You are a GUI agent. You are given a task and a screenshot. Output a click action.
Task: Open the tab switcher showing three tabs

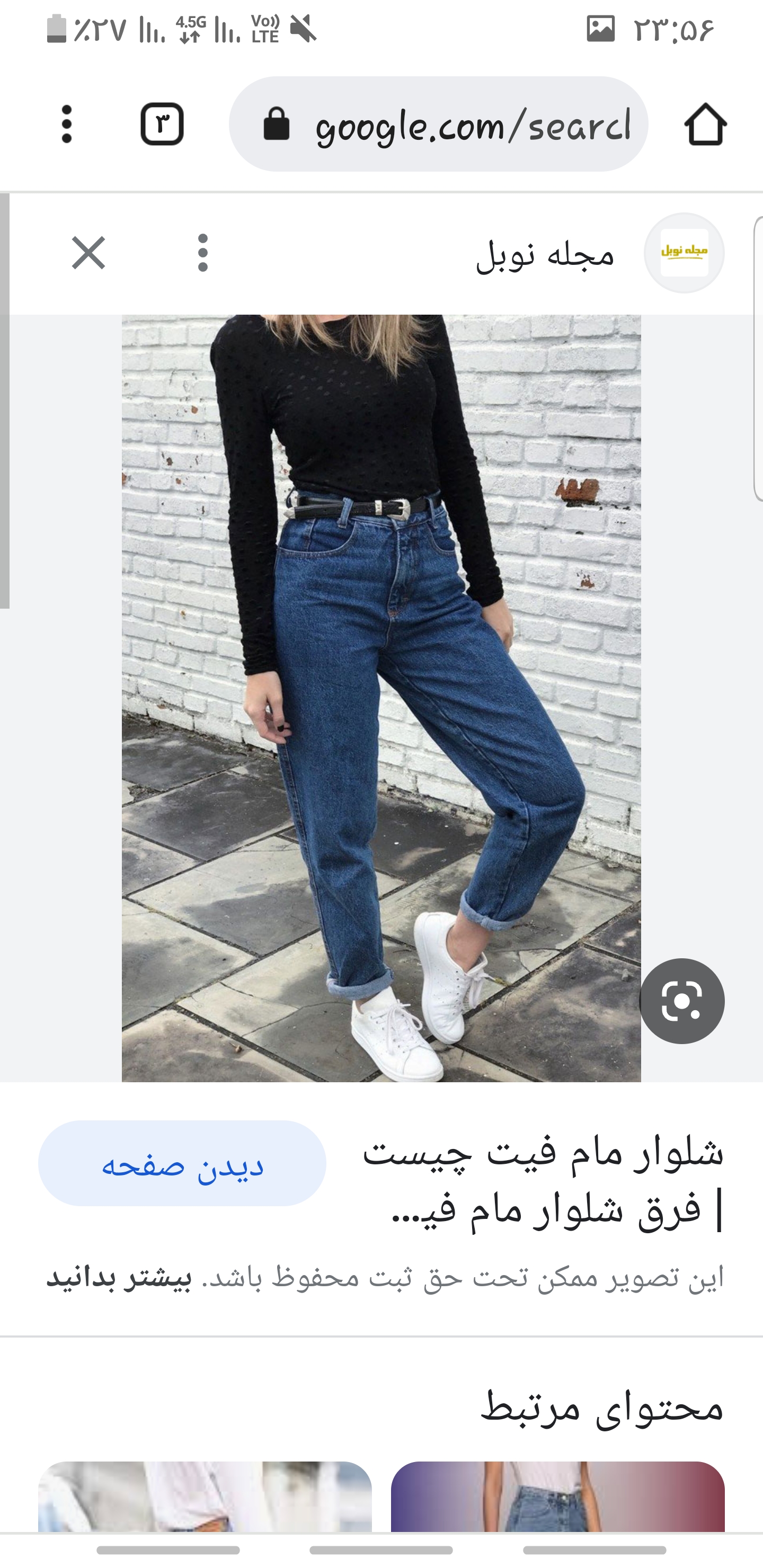point(162,124)
